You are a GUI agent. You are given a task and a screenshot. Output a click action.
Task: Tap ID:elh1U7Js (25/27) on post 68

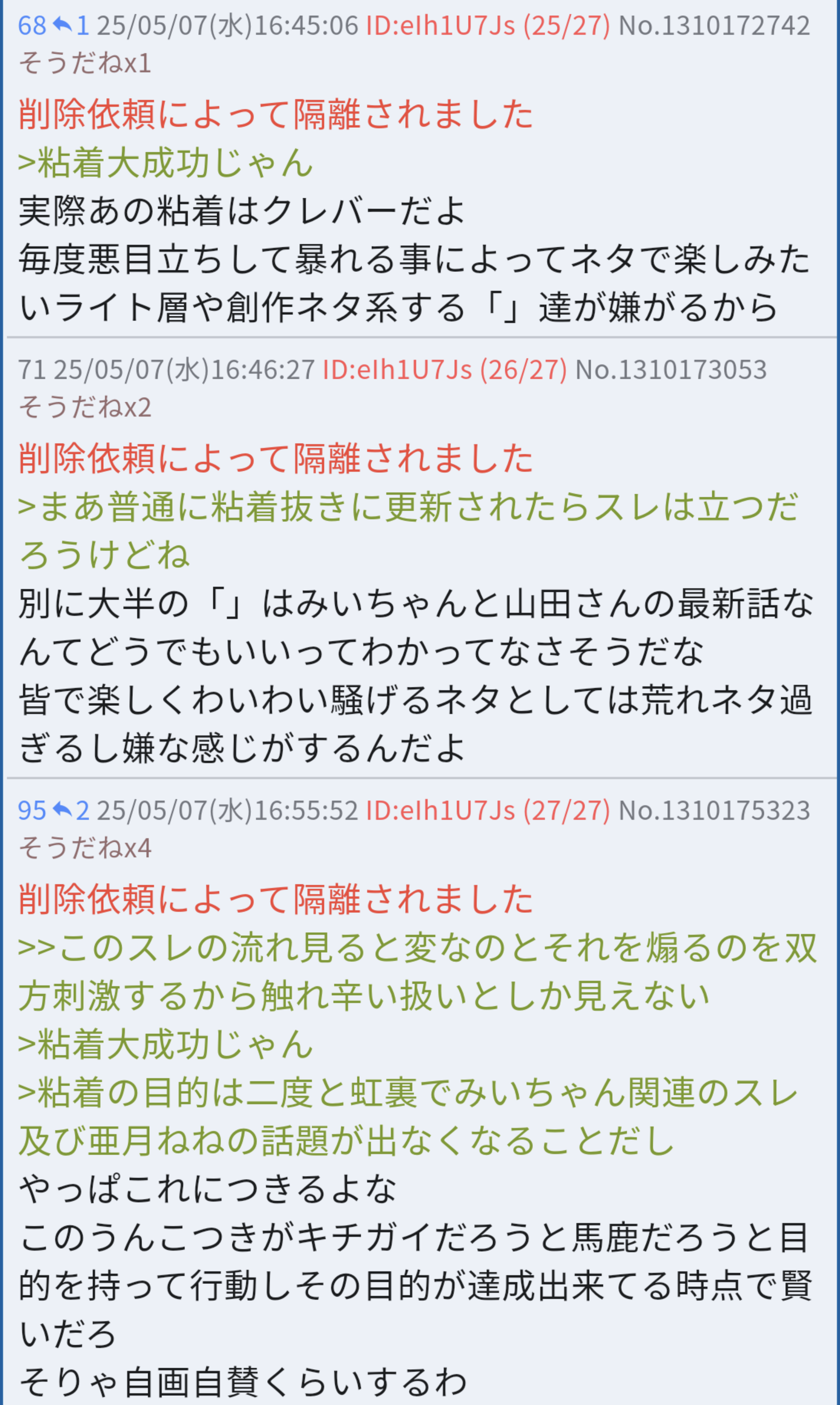pyautogui.click(x=488, y=26)
